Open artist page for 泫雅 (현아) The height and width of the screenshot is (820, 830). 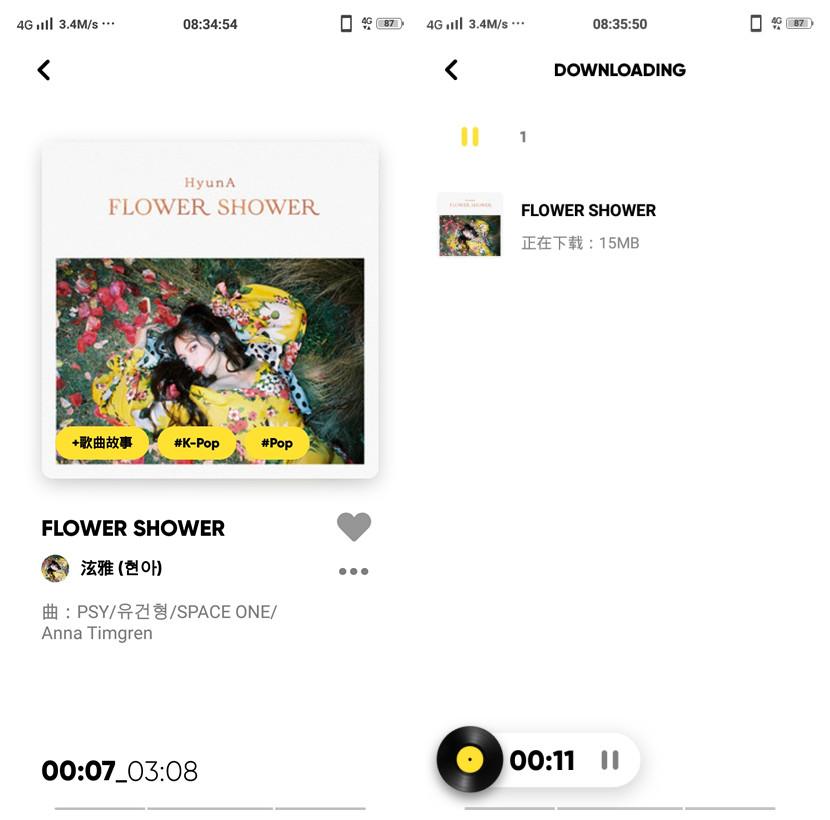coord(120,568)
